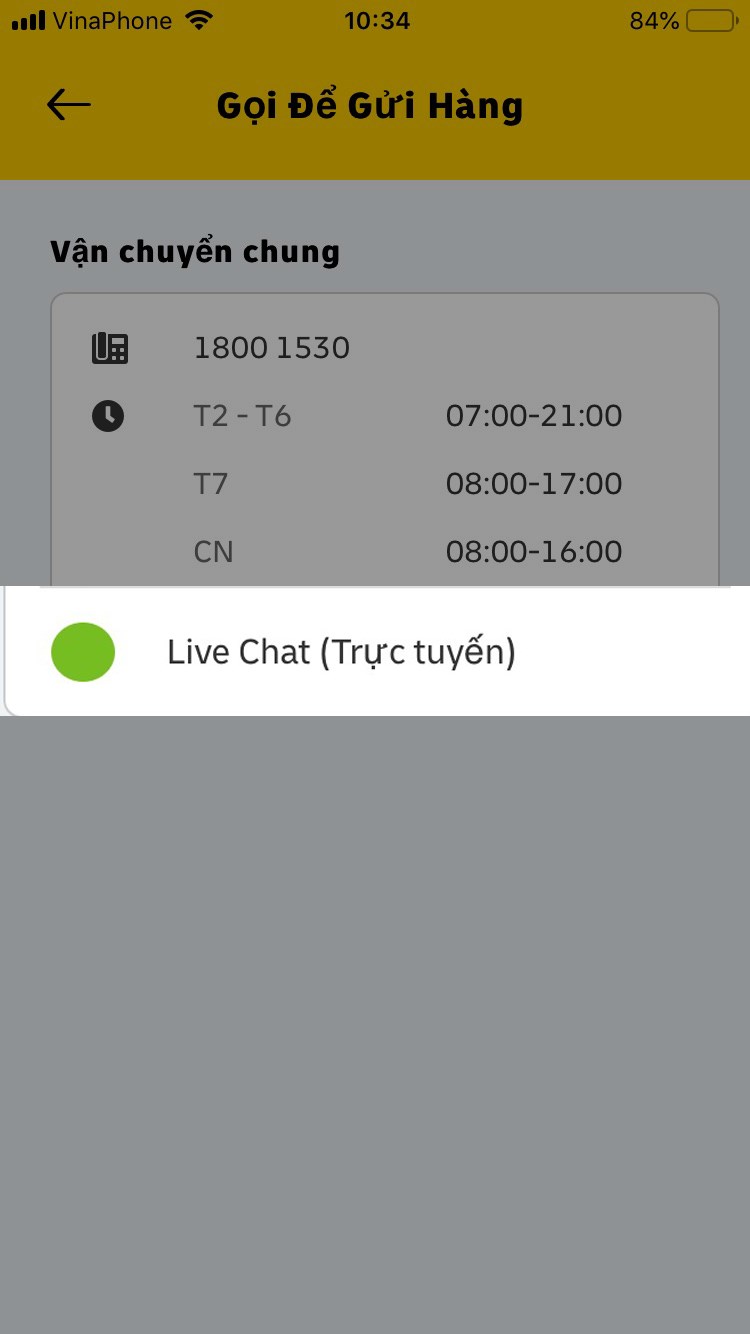Image resolution: width=750 pixels, height=1334 pixels.
Task: Go back using the arrow icon
Action: (x=68, y=105)
